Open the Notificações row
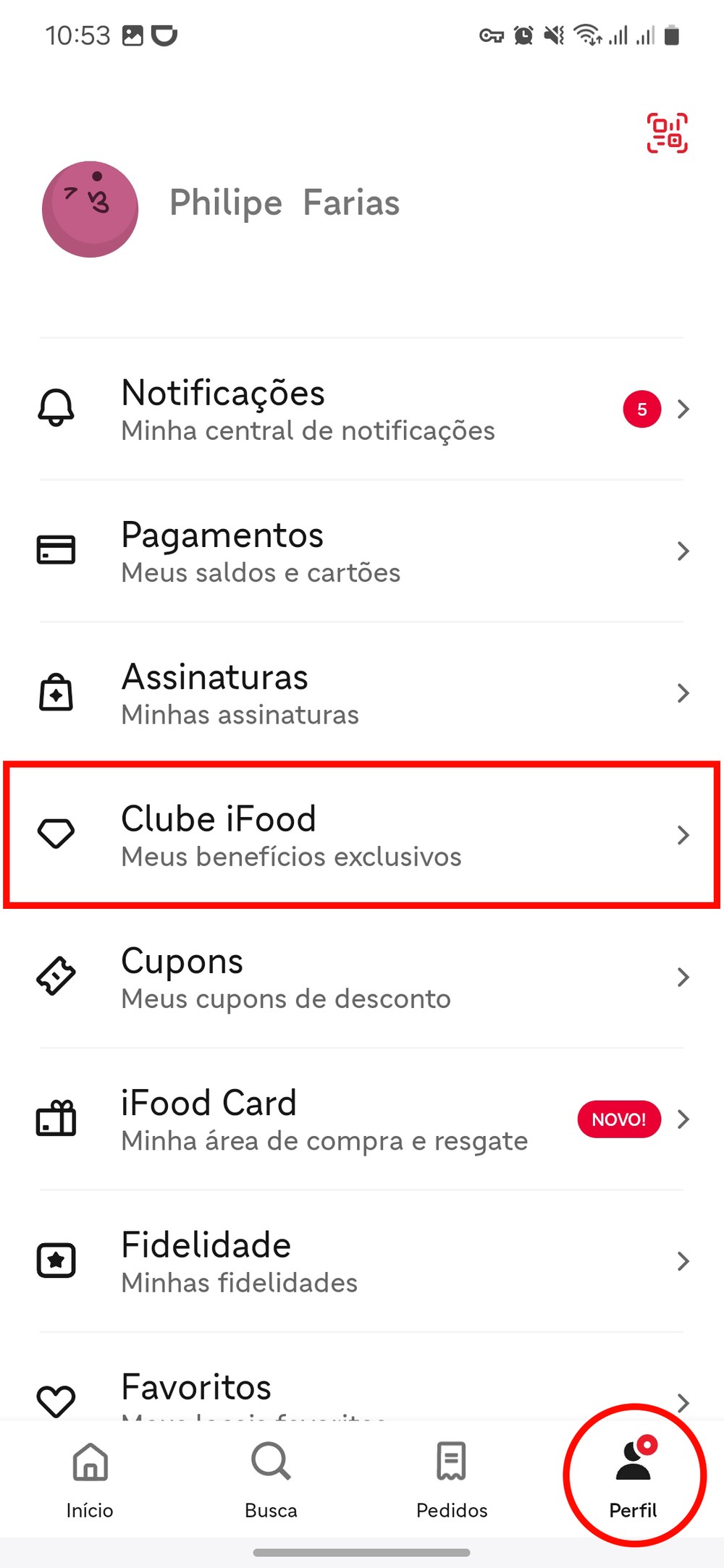This screenshot has width=724, height=1568. tap(362, 409)
